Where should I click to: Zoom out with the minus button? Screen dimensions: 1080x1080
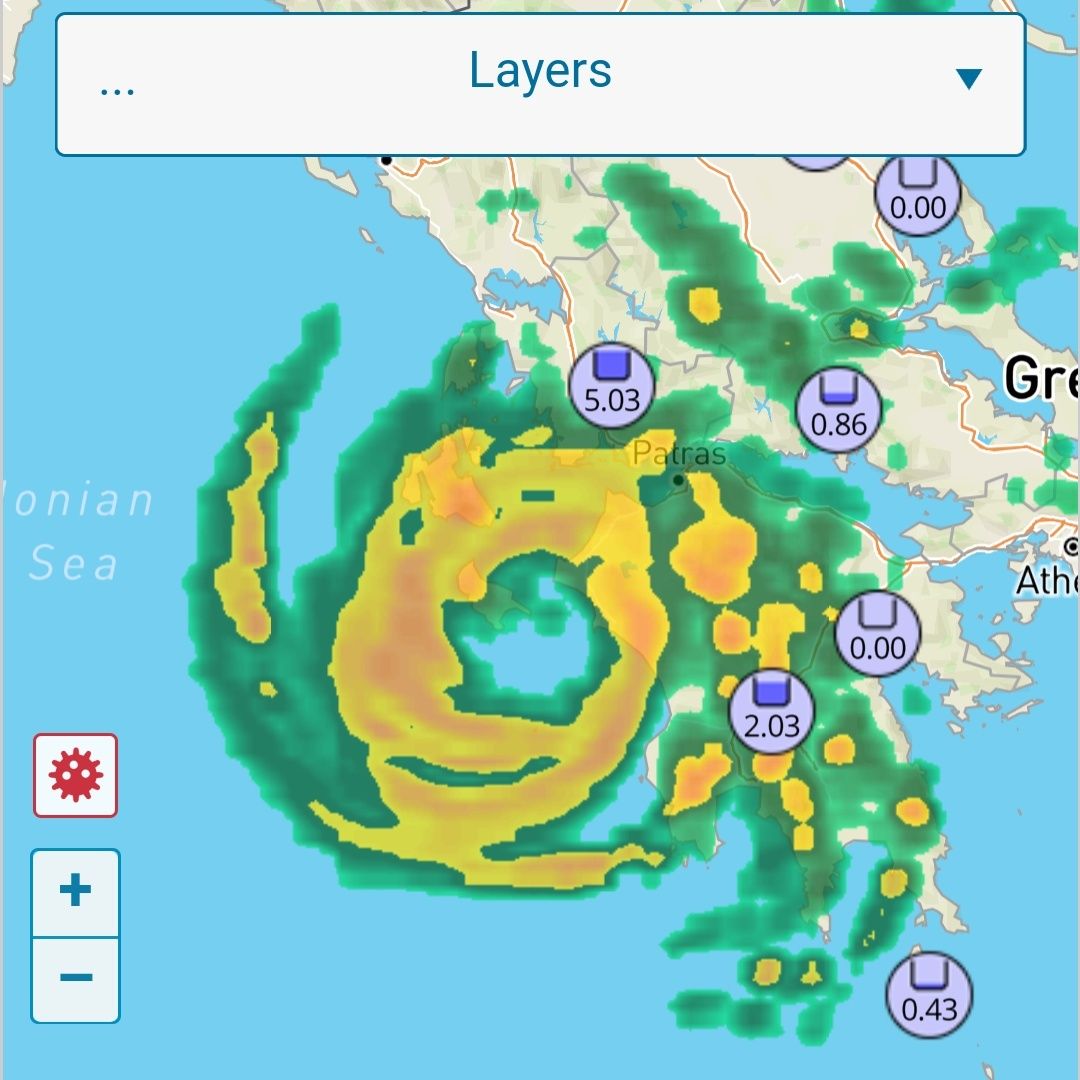click(x=76, y=978)
